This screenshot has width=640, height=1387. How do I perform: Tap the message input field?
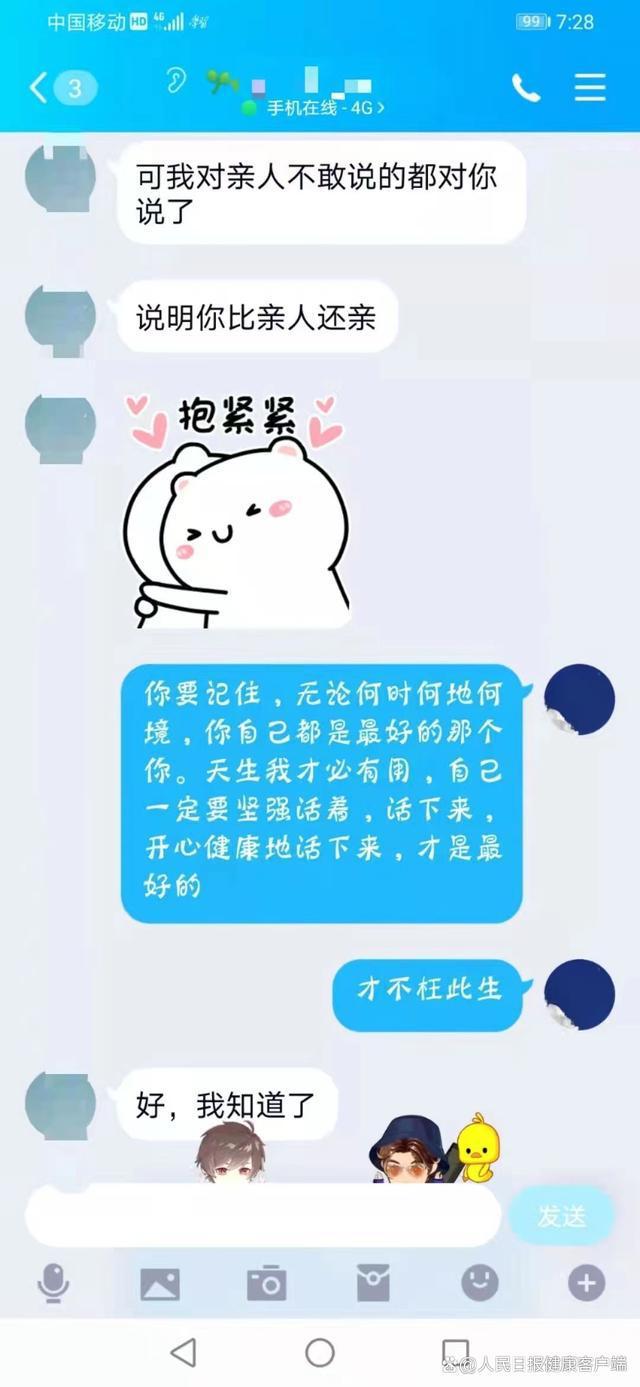[x=262, y=1215]
